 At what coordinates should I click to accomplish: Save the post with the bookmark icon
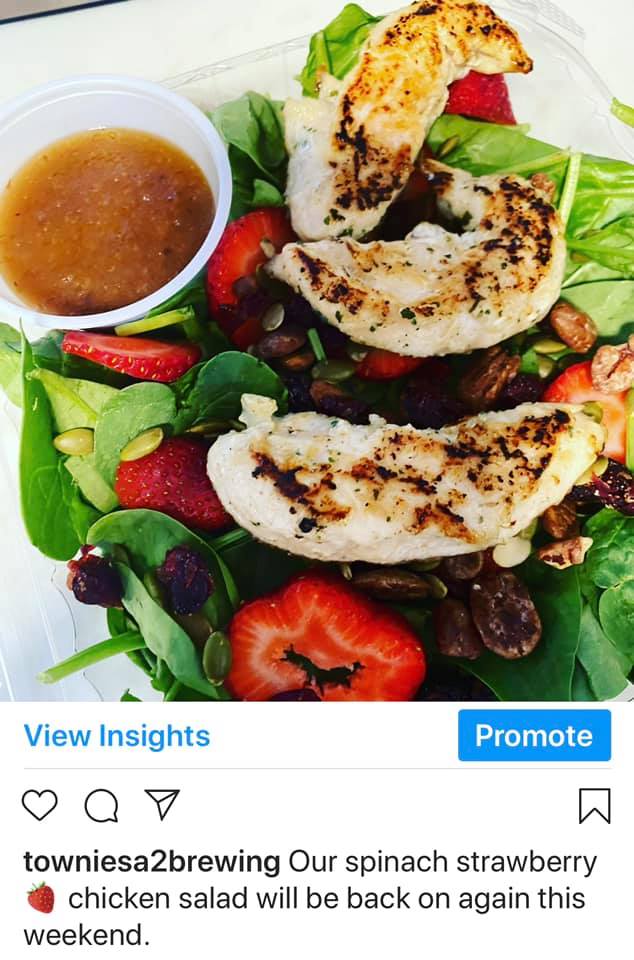pyautogui.click(x=594, y=805)
